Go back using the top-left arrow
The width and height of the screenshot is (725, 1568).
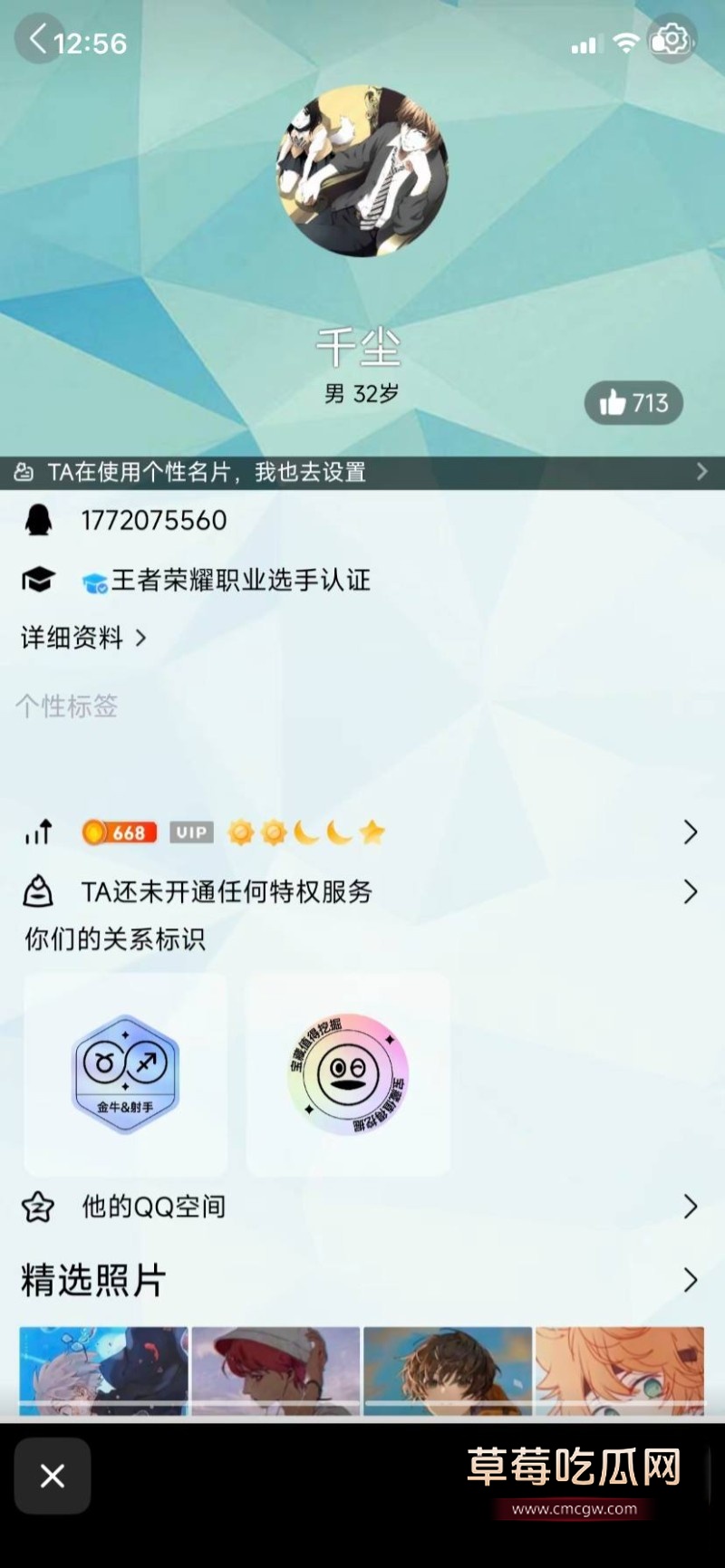click(38, 40)
